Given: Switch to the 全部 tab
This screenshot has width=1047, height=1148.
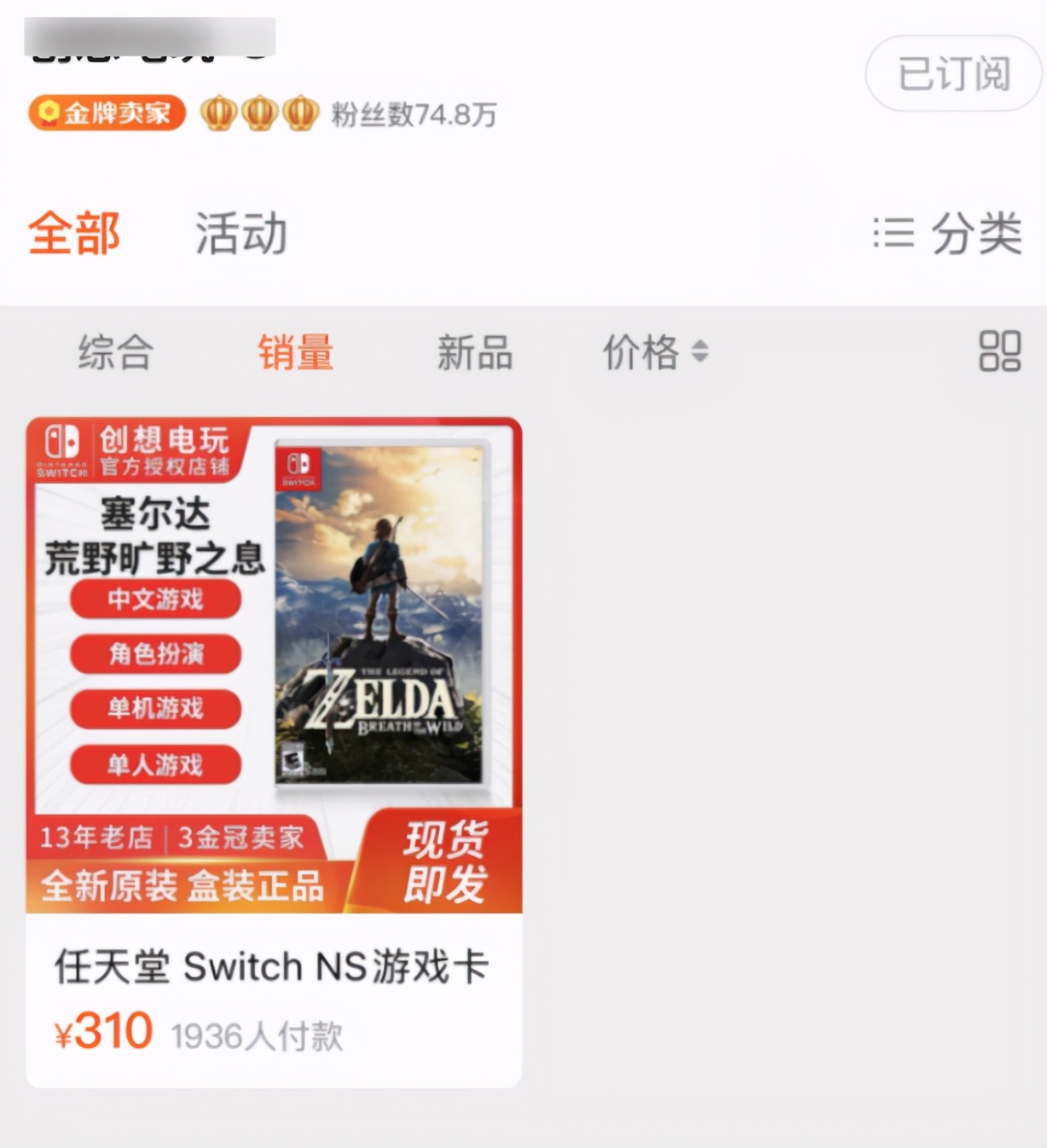Looking at the screenshot, I should 74,233.
